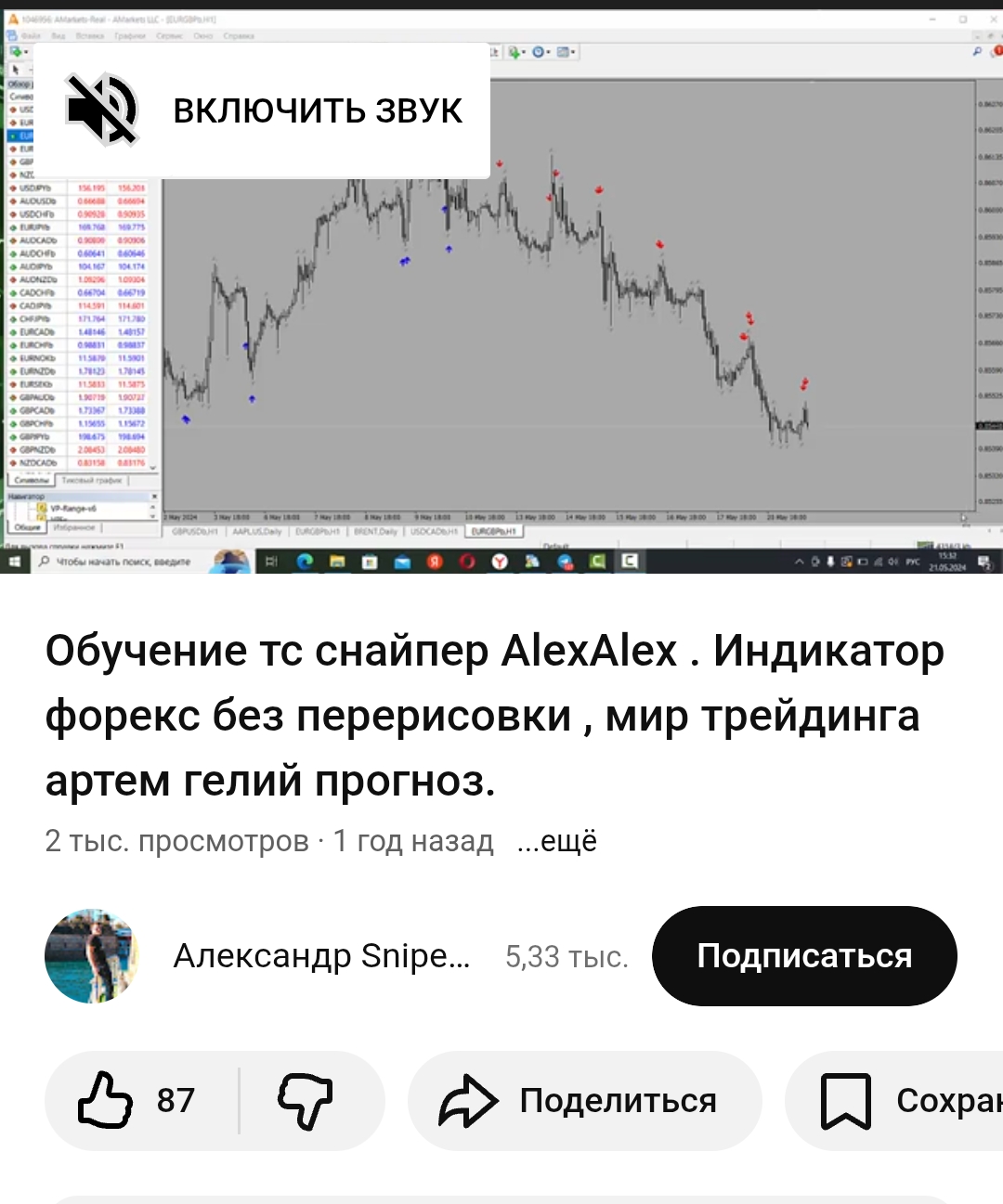Subscribe with the 'Подписаться' button
Image resolution: width=1003 pixels, height=1204 pixels.
tap(804, 956)
